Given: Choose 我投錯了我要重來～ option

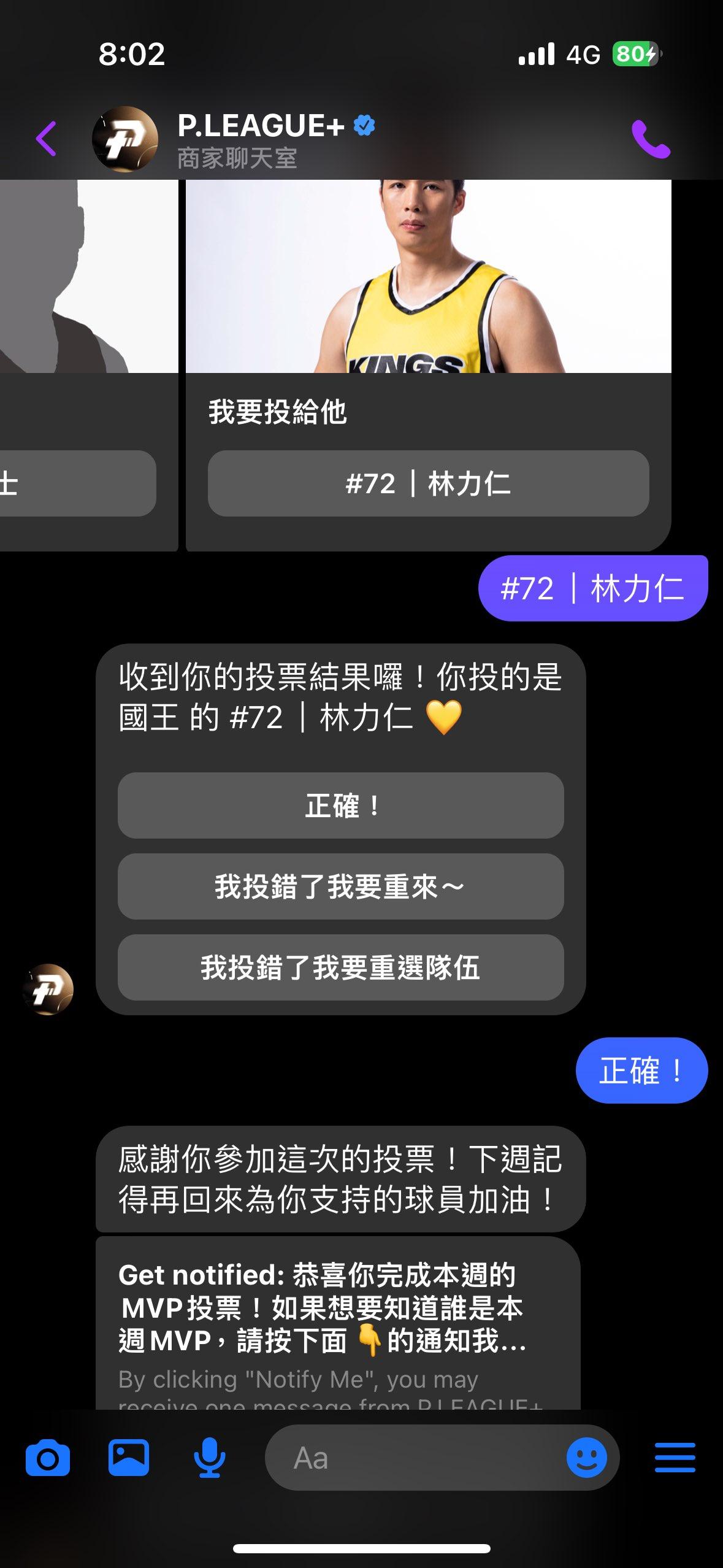Looking at the screenshot, I should (x=340, y=886).
